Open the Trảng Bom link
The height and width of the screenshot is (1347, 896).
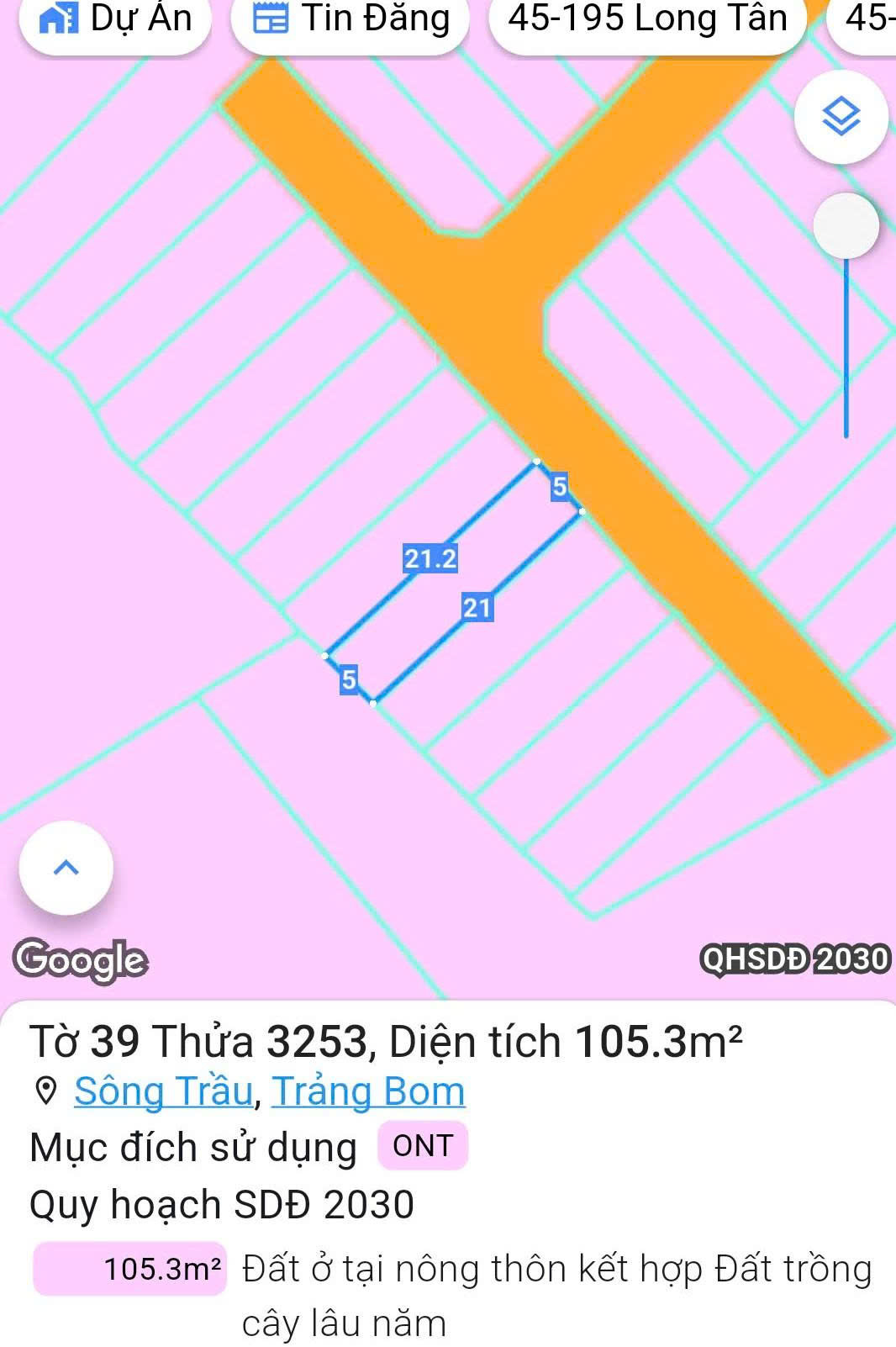coord(368,1091)
